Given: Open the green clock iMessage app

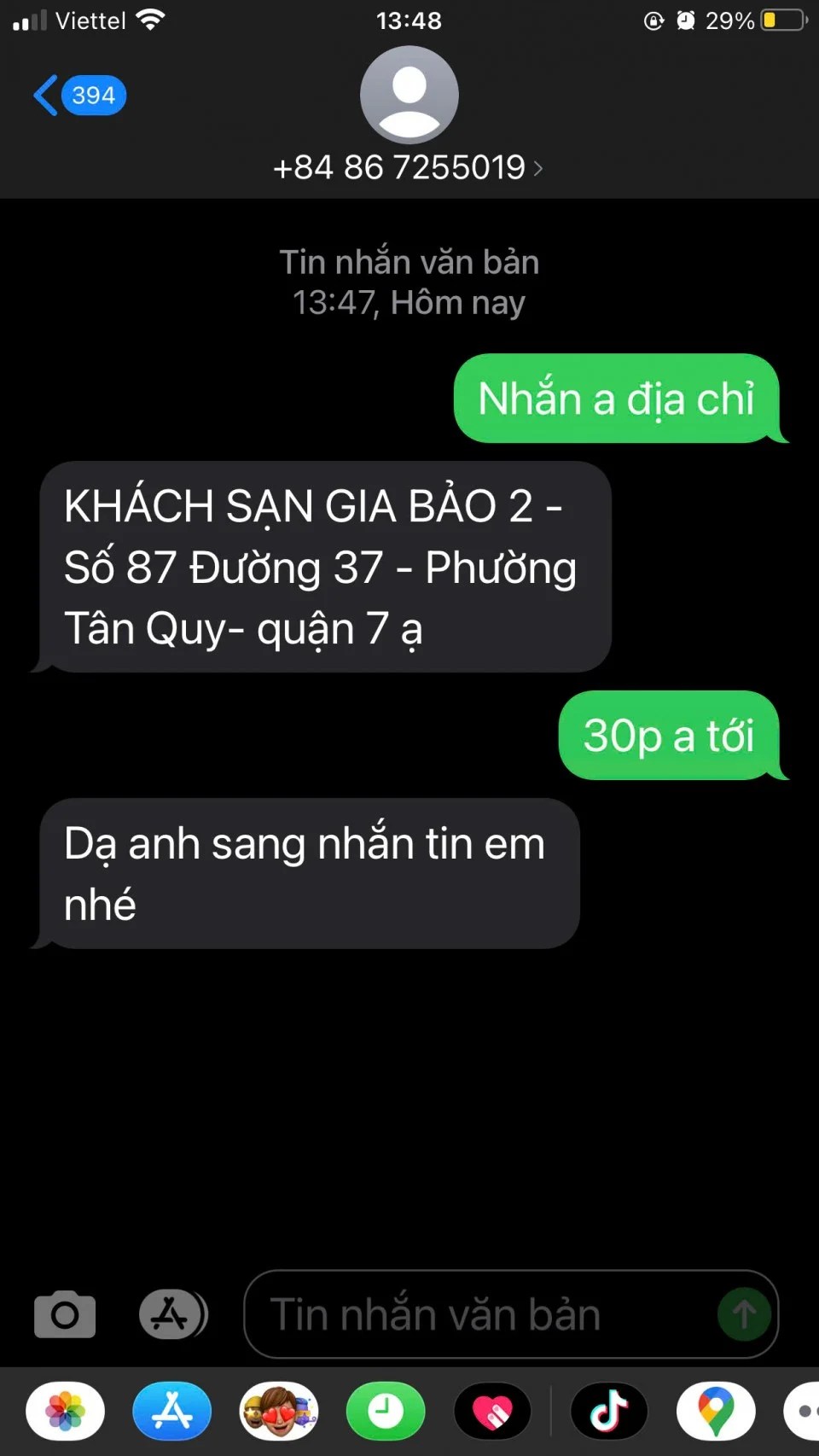Looking at the screenshot, I should click(386, 1411).
